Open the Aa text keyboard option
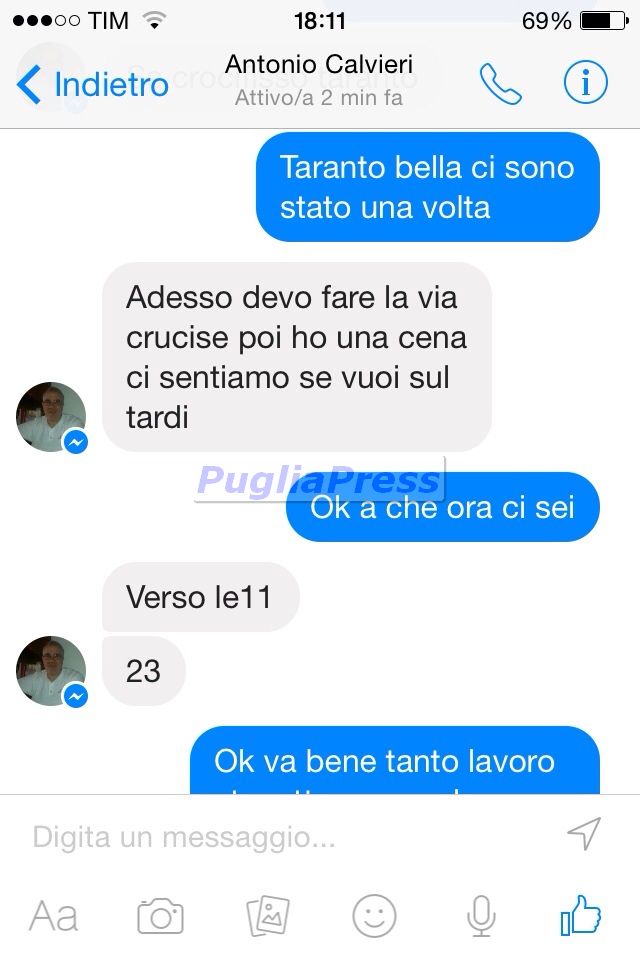Screen dimensions: 640x960 point(54,915)
